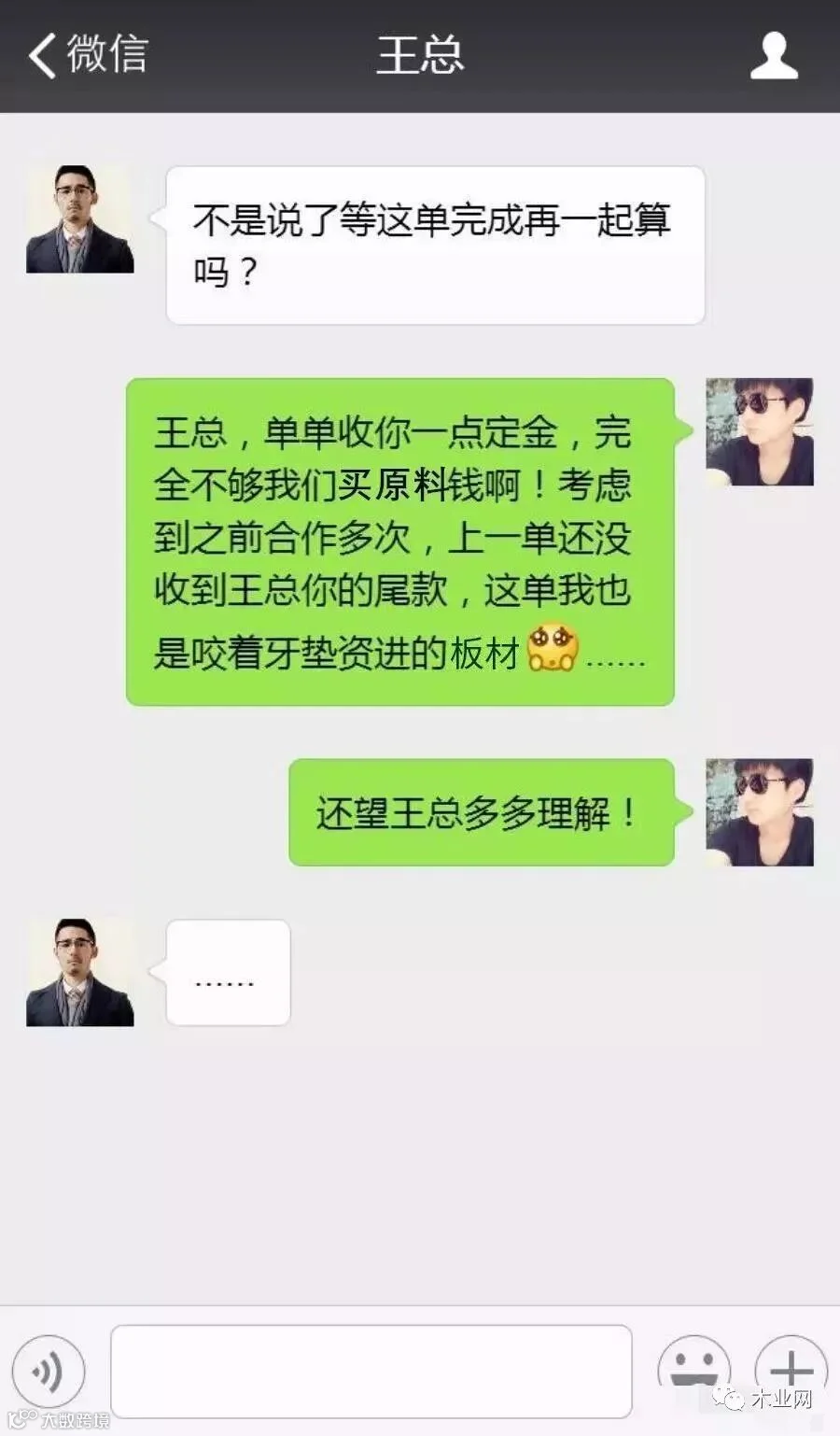Image resolution: width=840 pixels, height=1436 pixels.
Task: Open 王总's avatar beside the 不是说了 message
Action: tap(80, 219)
